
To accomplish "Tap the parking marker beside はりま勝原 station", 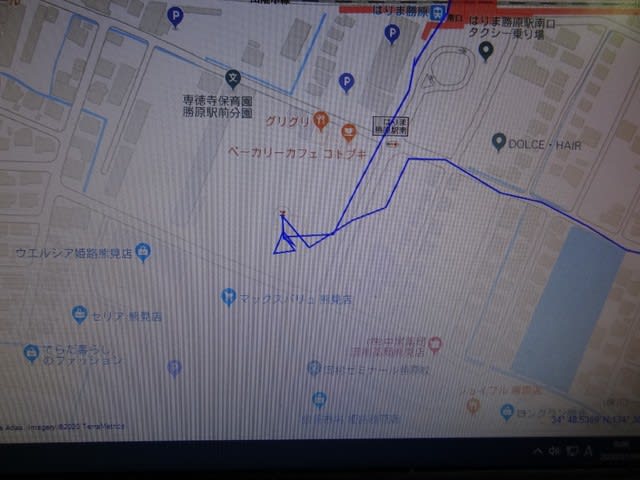I will click(392, 34).
